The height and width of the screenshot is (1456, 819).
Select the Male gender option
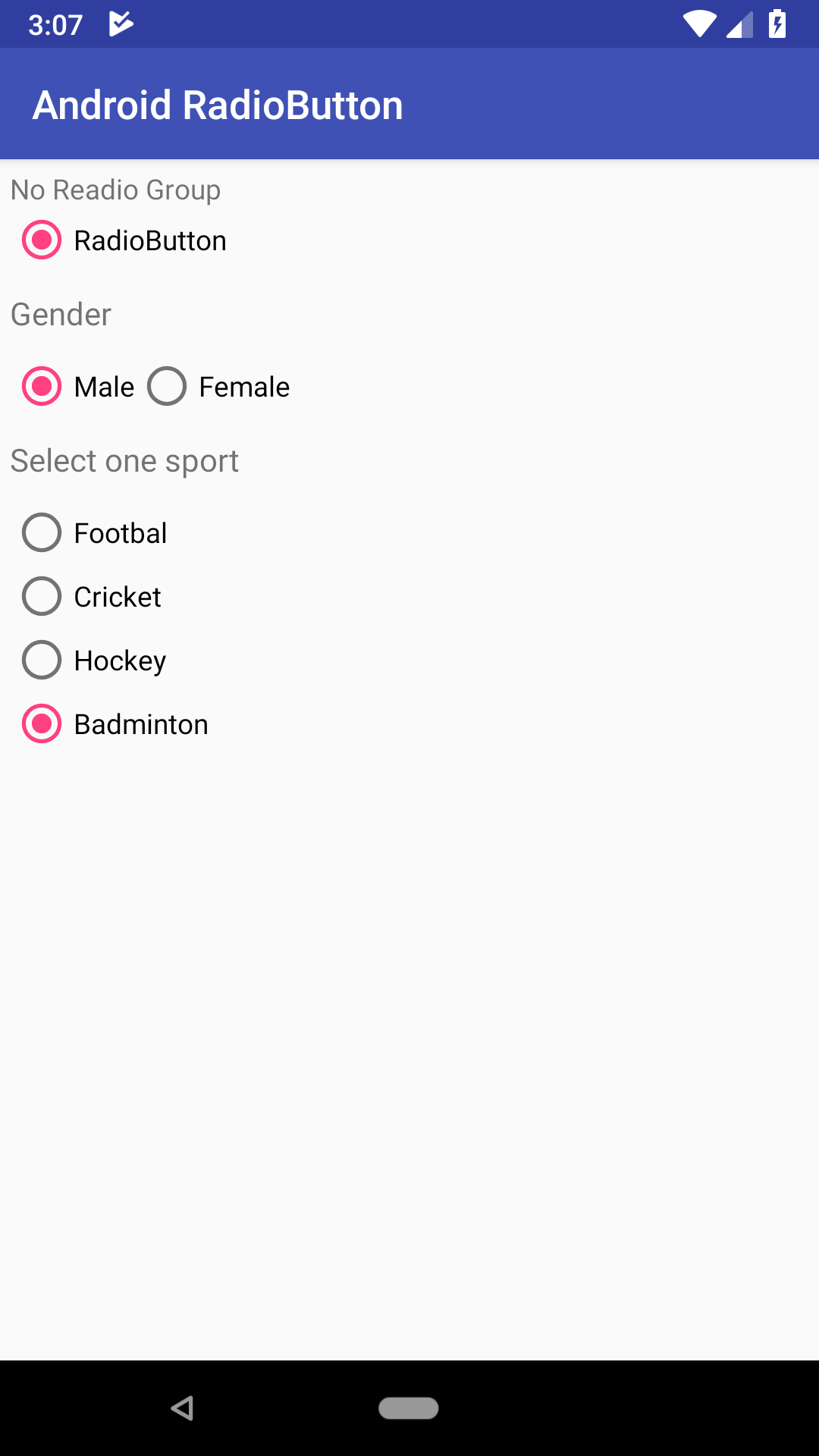click(42, 386)
